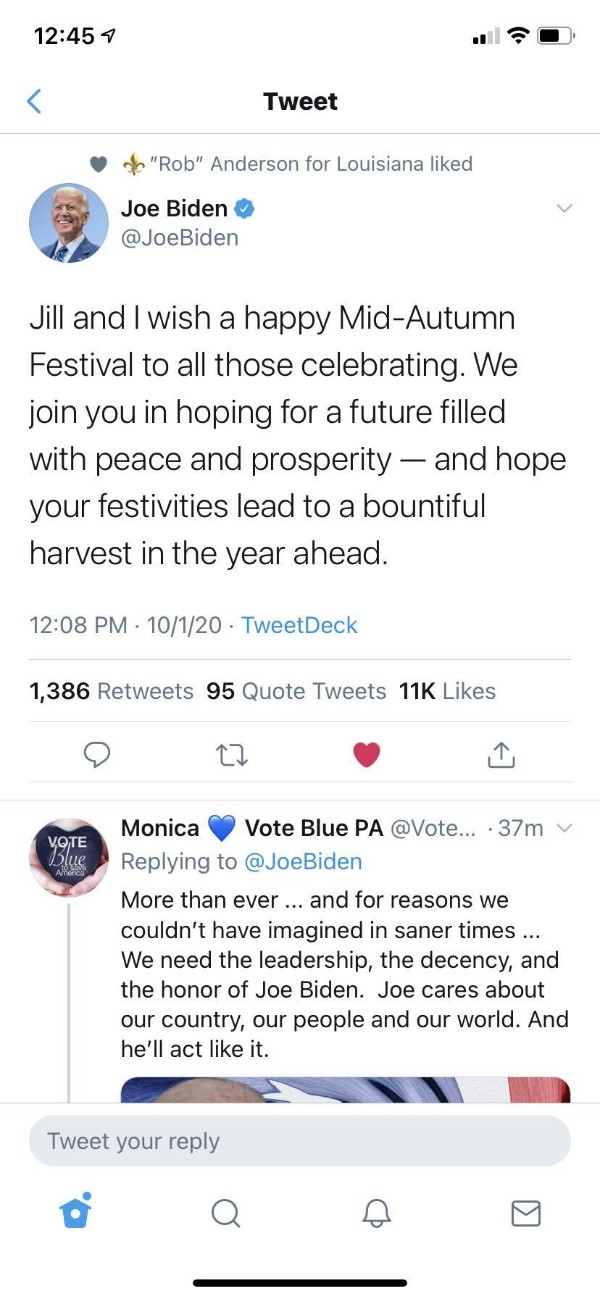Open Joe Biden's profile picture

pyautogui.click(x=68, y=222)
